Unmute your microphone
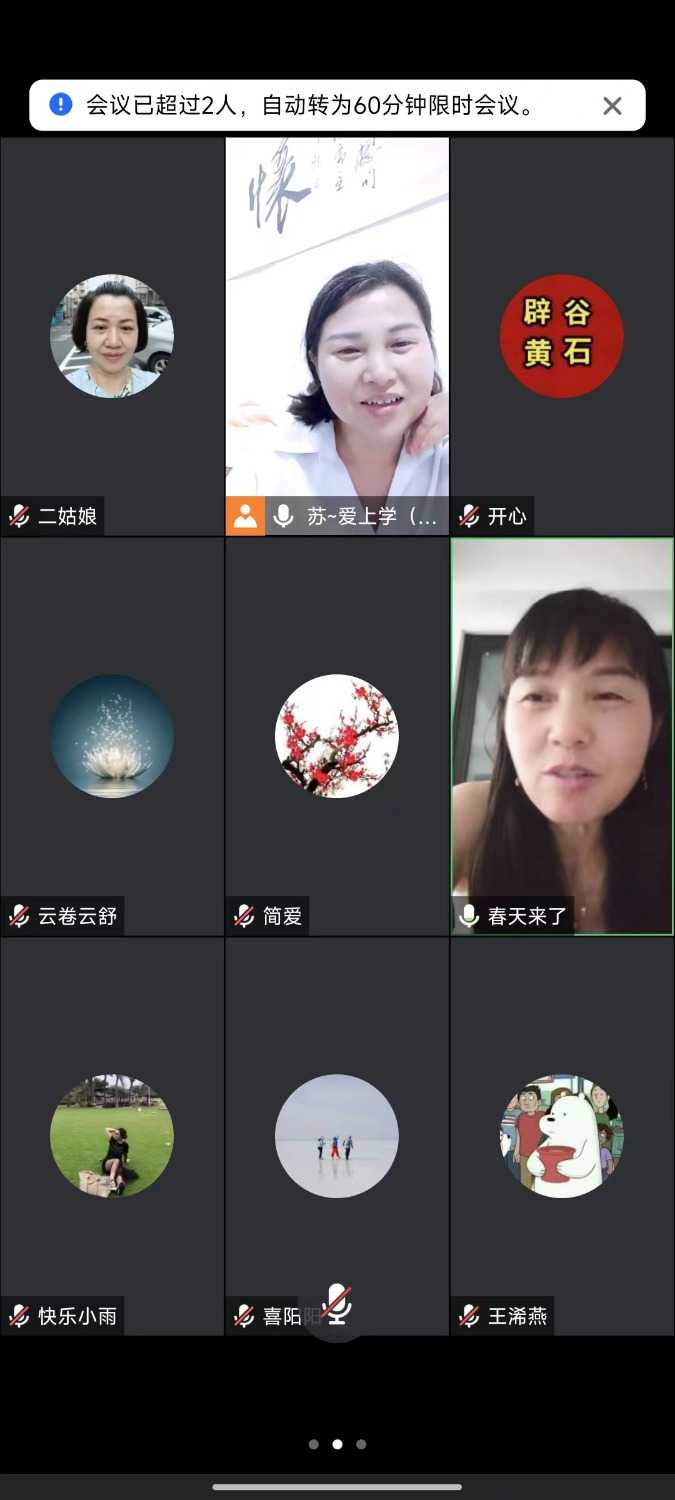The width and height of the screenshot is (675, 1500). click(337, 1305)
